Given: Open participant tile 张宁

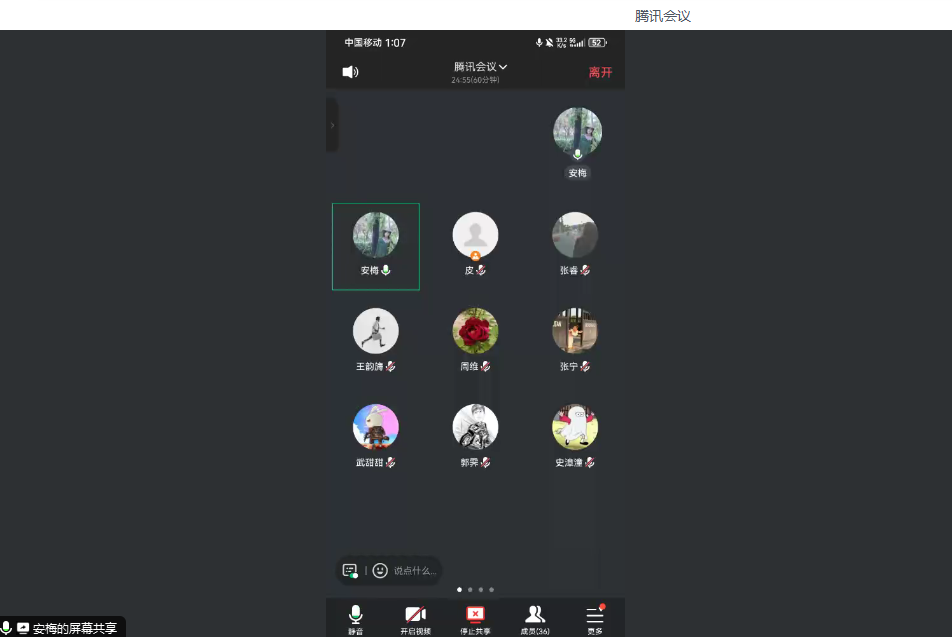Looking at the screenshot, I should [575, 332].
